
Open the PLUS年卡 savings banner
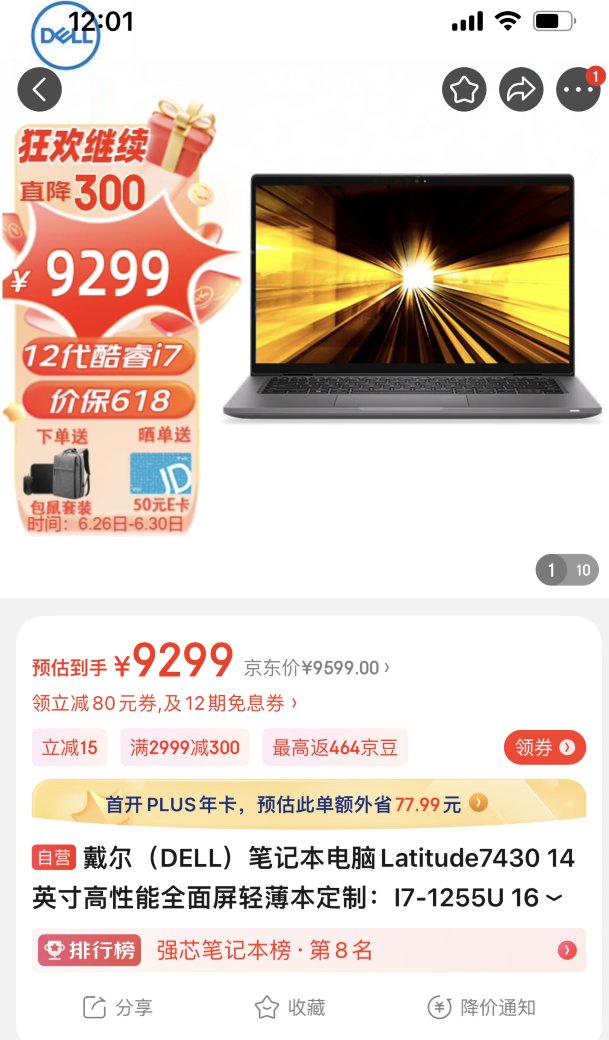[x=308, y=804]
